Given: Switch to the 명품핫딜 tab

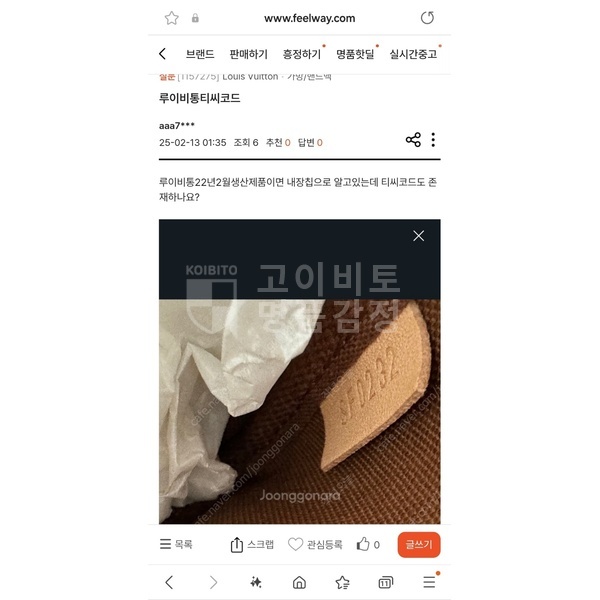Looking at the screenshot, I should click(355, 54).
